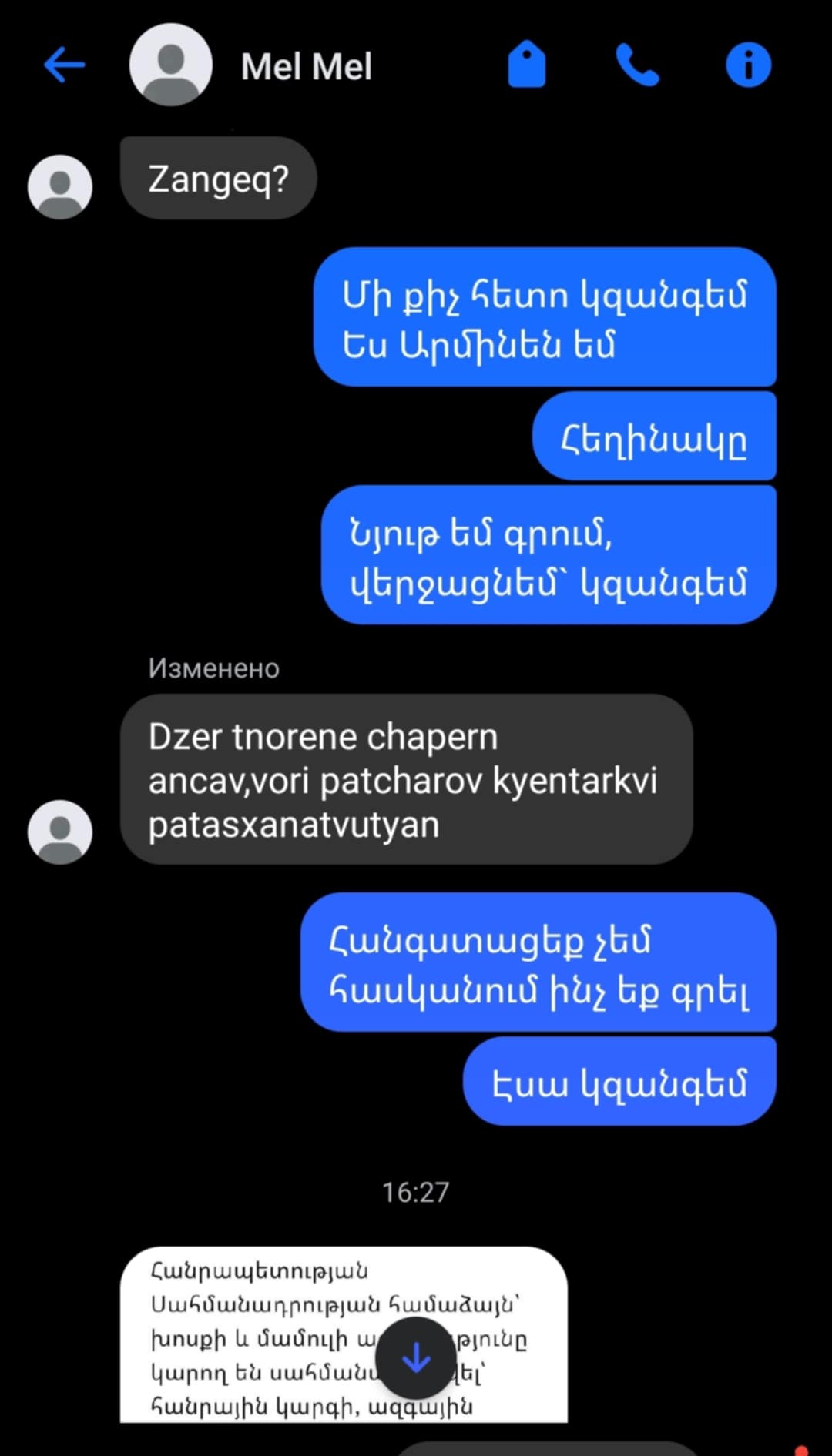The width and height of the screenshot is (832, 1456).
Task: Tap Mel Mel's avatar beside Zangeq message
Action: 60,187
